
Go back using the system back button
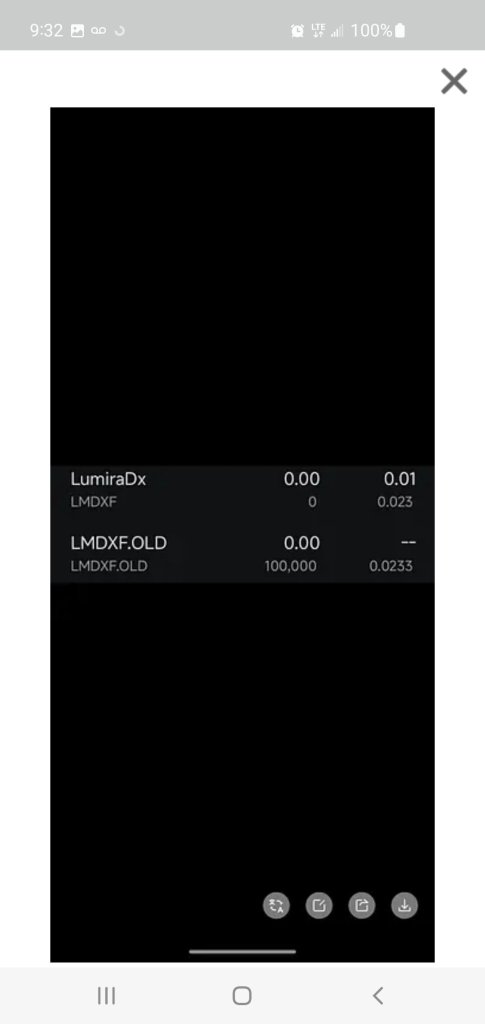click(377, 995)
